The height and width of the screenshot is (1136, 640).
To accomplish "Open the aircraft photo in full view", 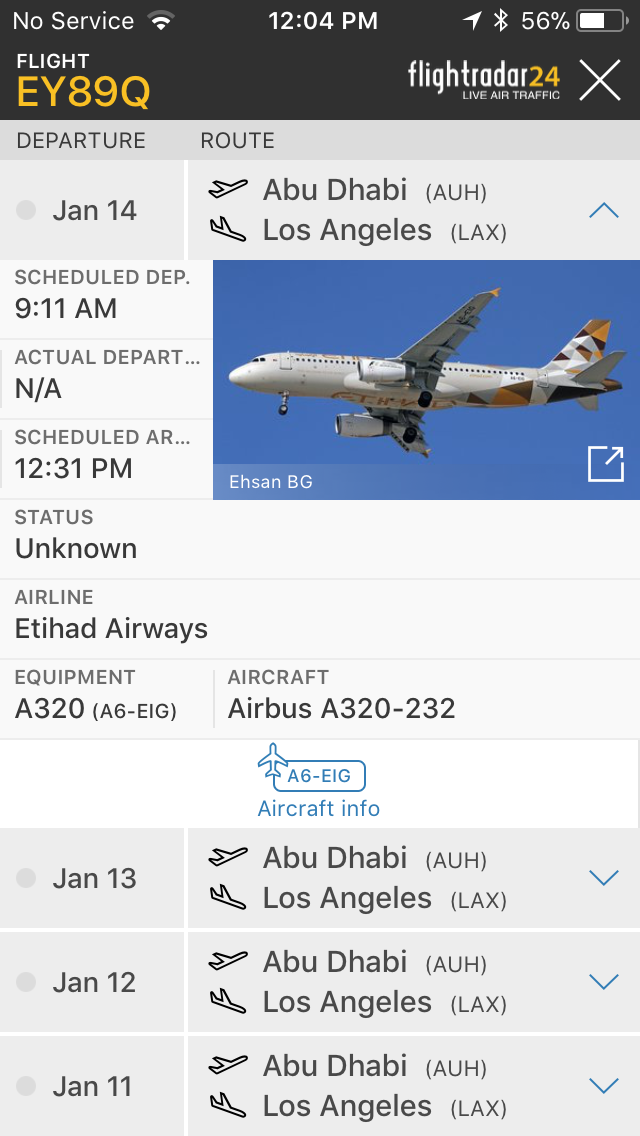I will click(606, 464).
